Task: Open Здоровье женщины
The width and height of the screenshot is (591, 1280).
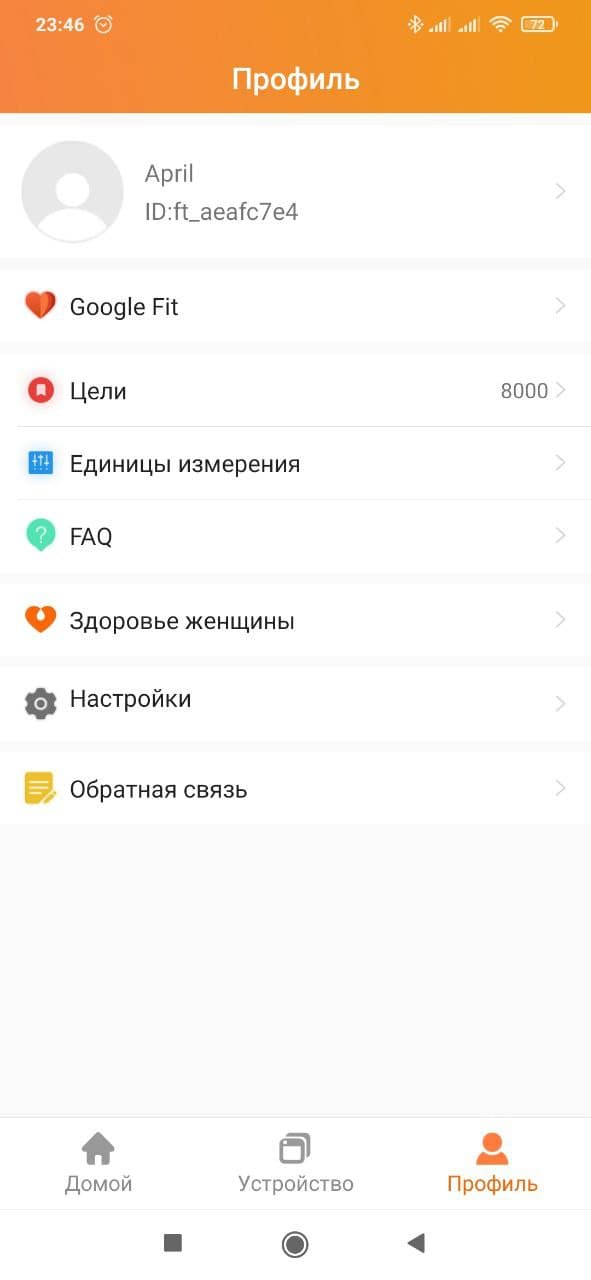Action: pos(295,620)
